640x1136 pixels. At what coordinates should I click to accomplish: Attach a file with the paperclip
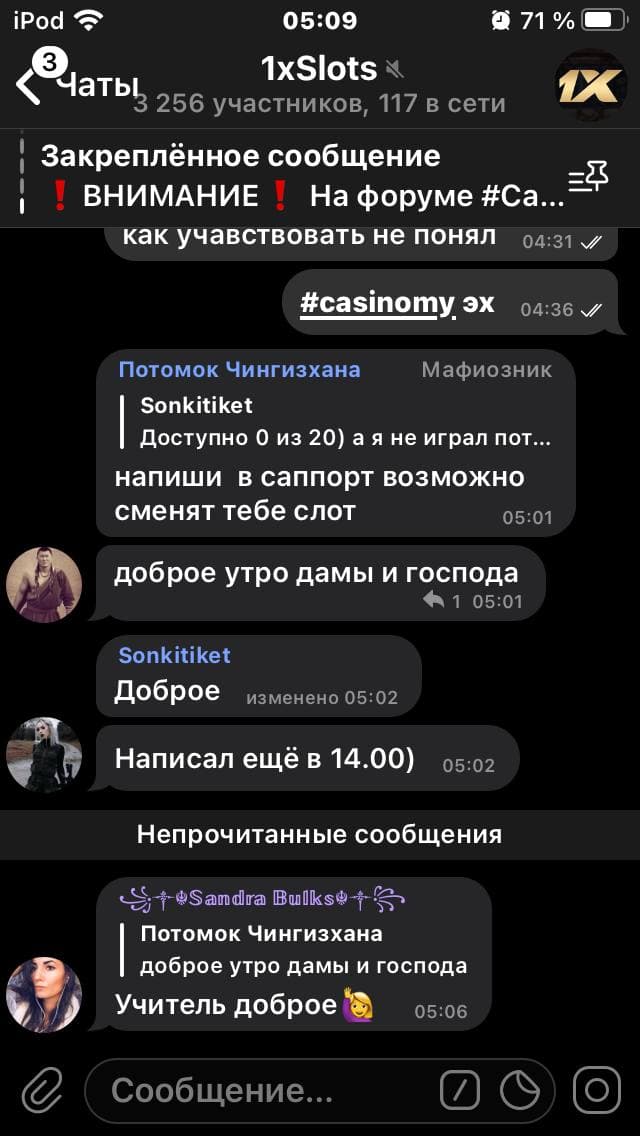point(42,1089)
